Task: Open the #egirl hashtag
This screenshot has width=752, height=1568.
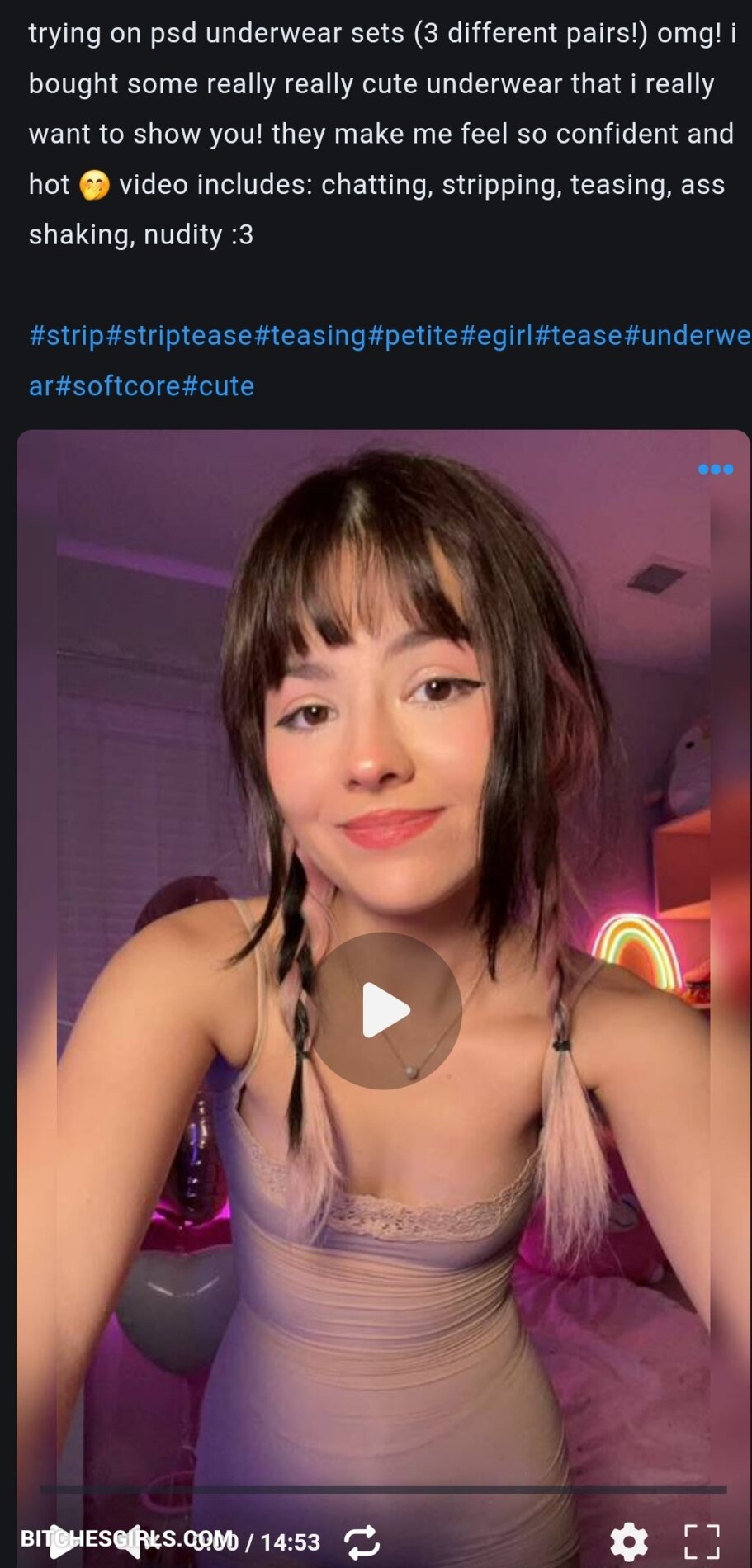Action: pyautogui.click(x=496, y=336)
